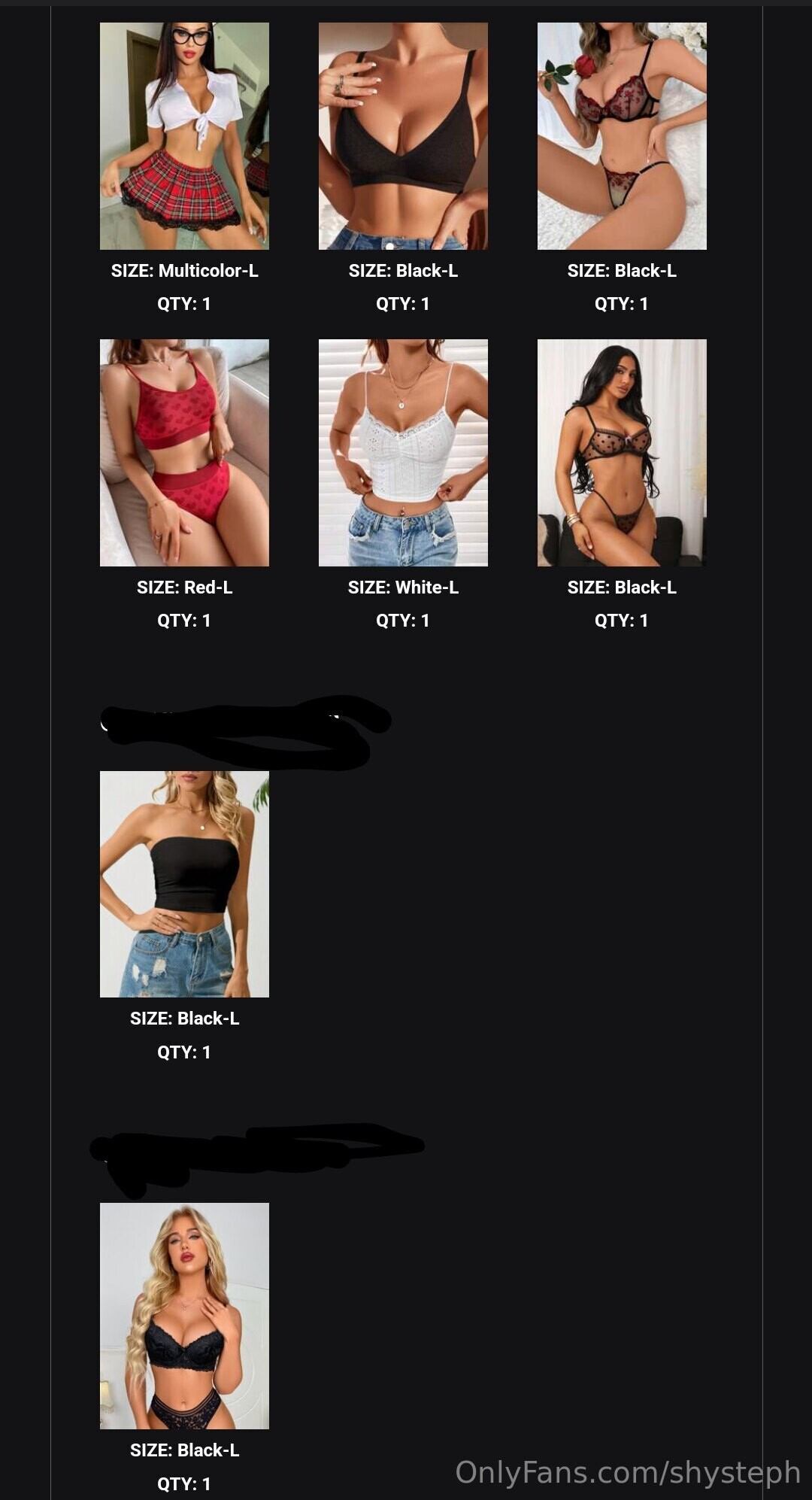View the Black-L lace set with blonde model
This screenshot has height=1500, width=812.
click(184, 1316)
